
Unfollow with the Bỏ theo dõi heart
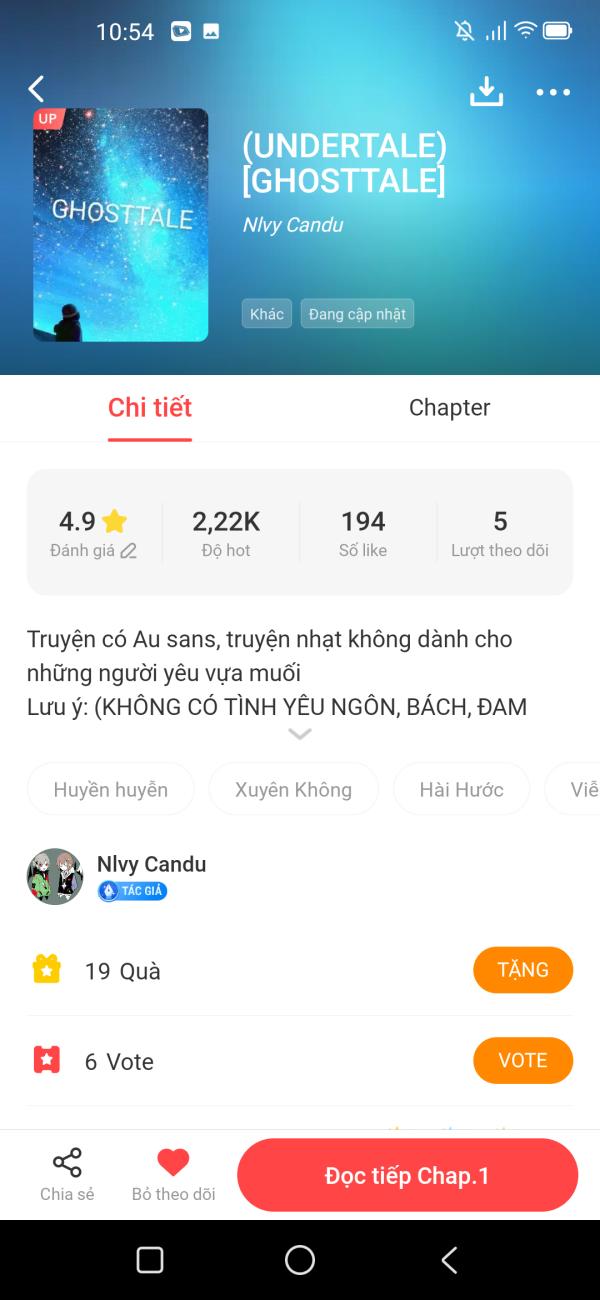tap(173, 1175)
